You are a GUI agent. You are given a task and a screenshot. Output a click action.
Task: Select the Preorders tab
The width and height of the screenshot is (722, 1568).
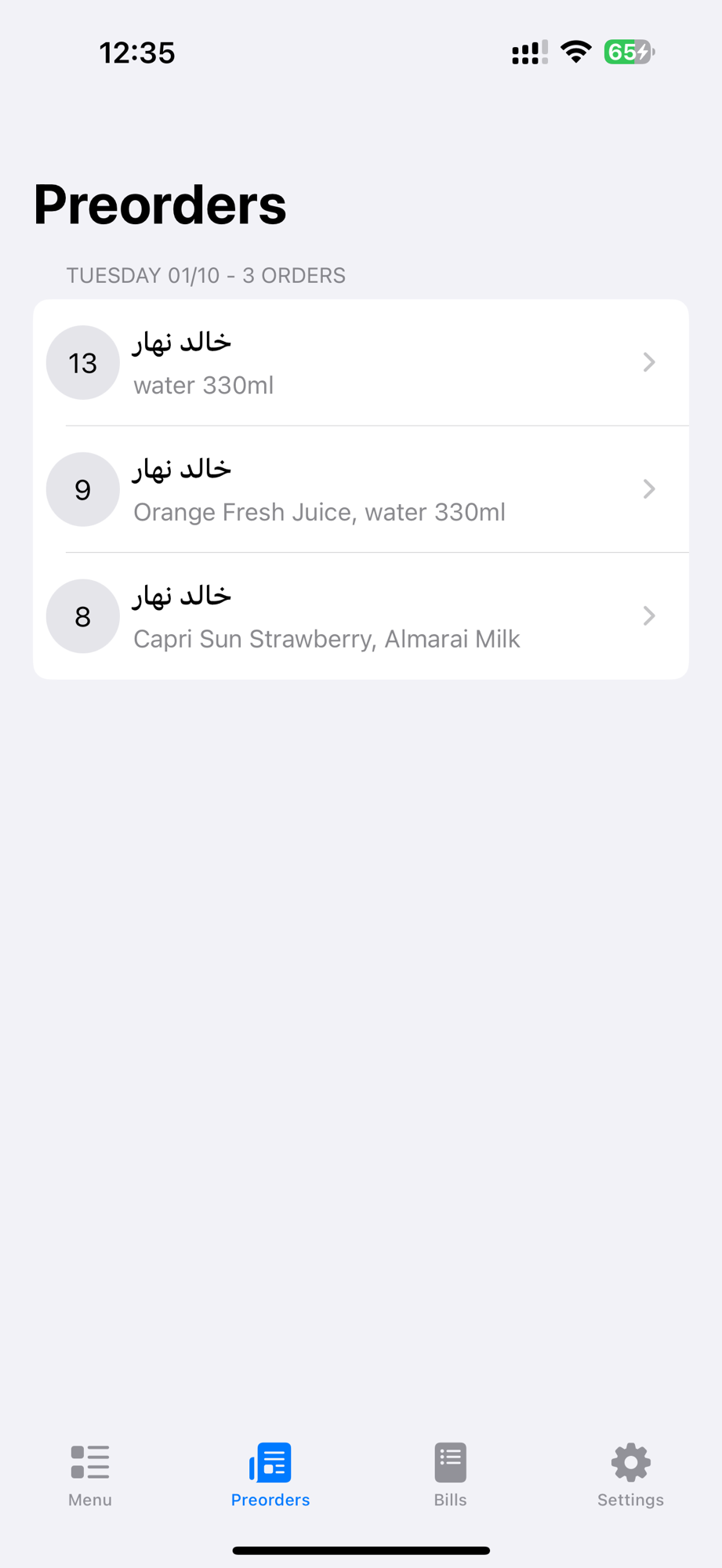point(270,1474)
